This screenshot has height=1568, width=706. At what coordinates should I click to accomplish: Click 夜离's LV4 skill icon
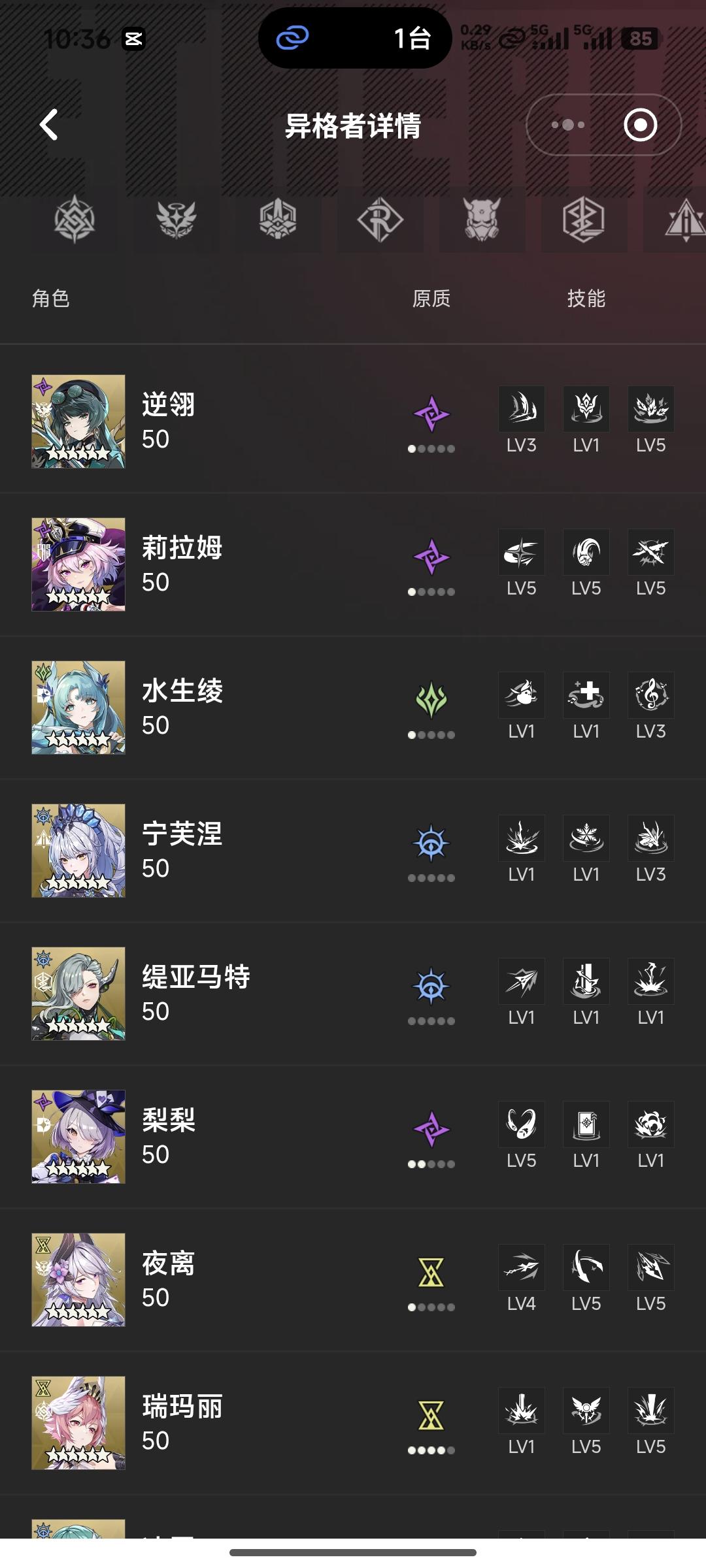521,1267
